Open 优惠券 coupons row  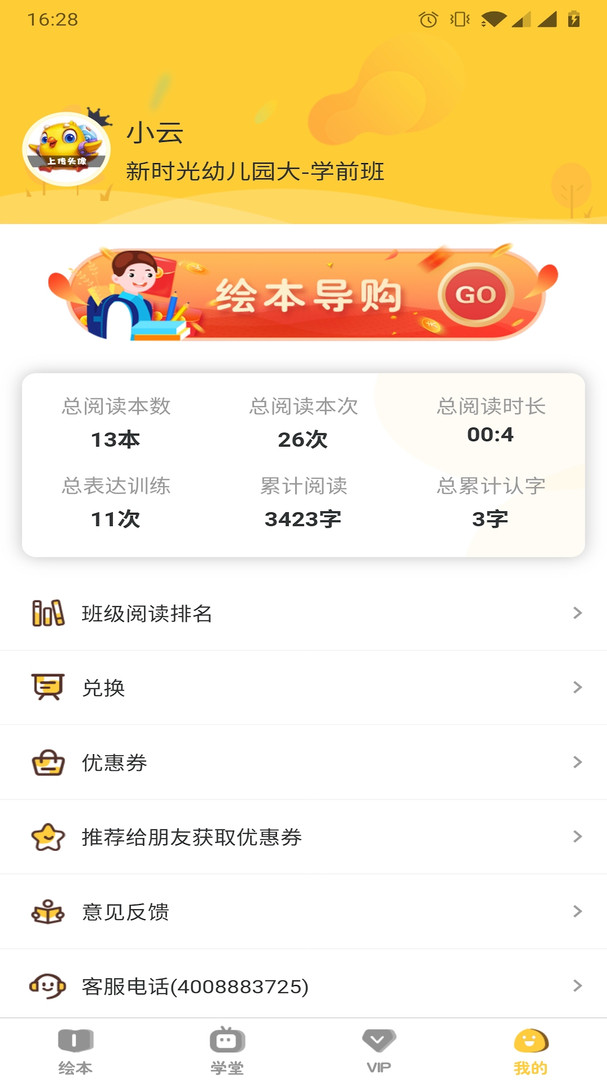[303, 762]
